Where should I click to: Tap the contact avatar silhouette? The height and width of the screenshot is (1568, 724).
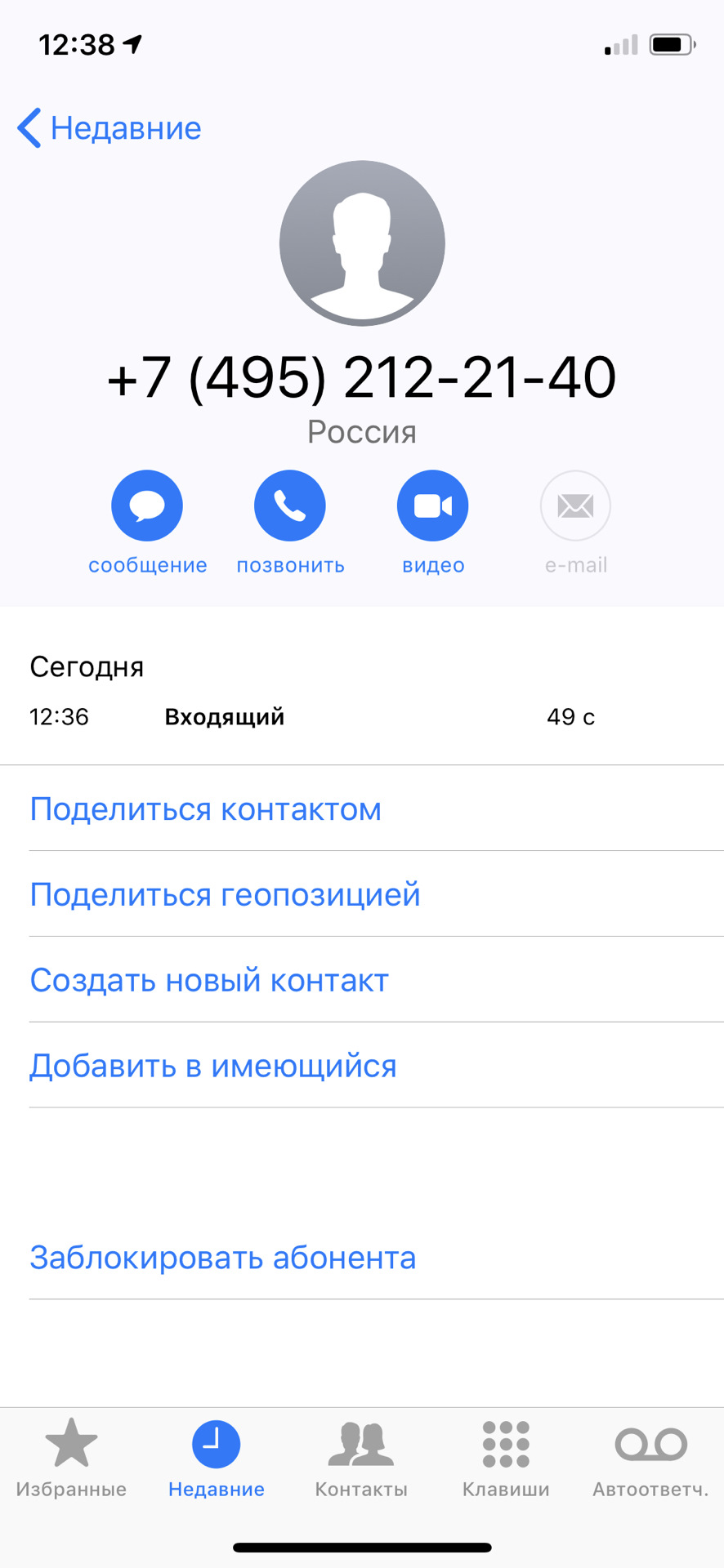pos(362,243)
